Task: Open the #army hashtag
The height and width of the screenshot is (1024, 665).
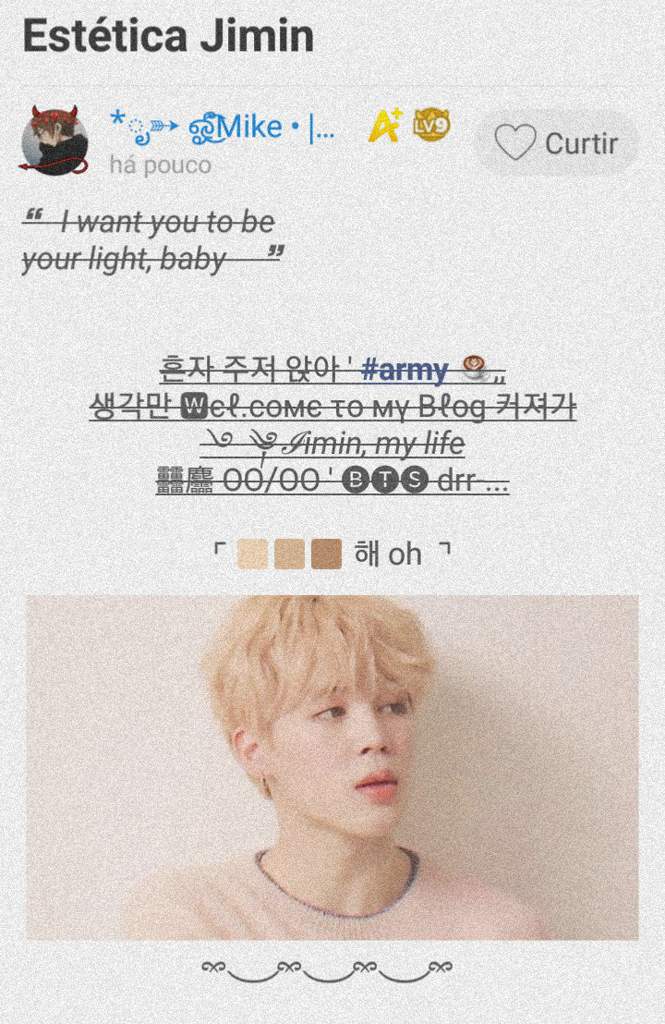Action: tap(404, 370)
